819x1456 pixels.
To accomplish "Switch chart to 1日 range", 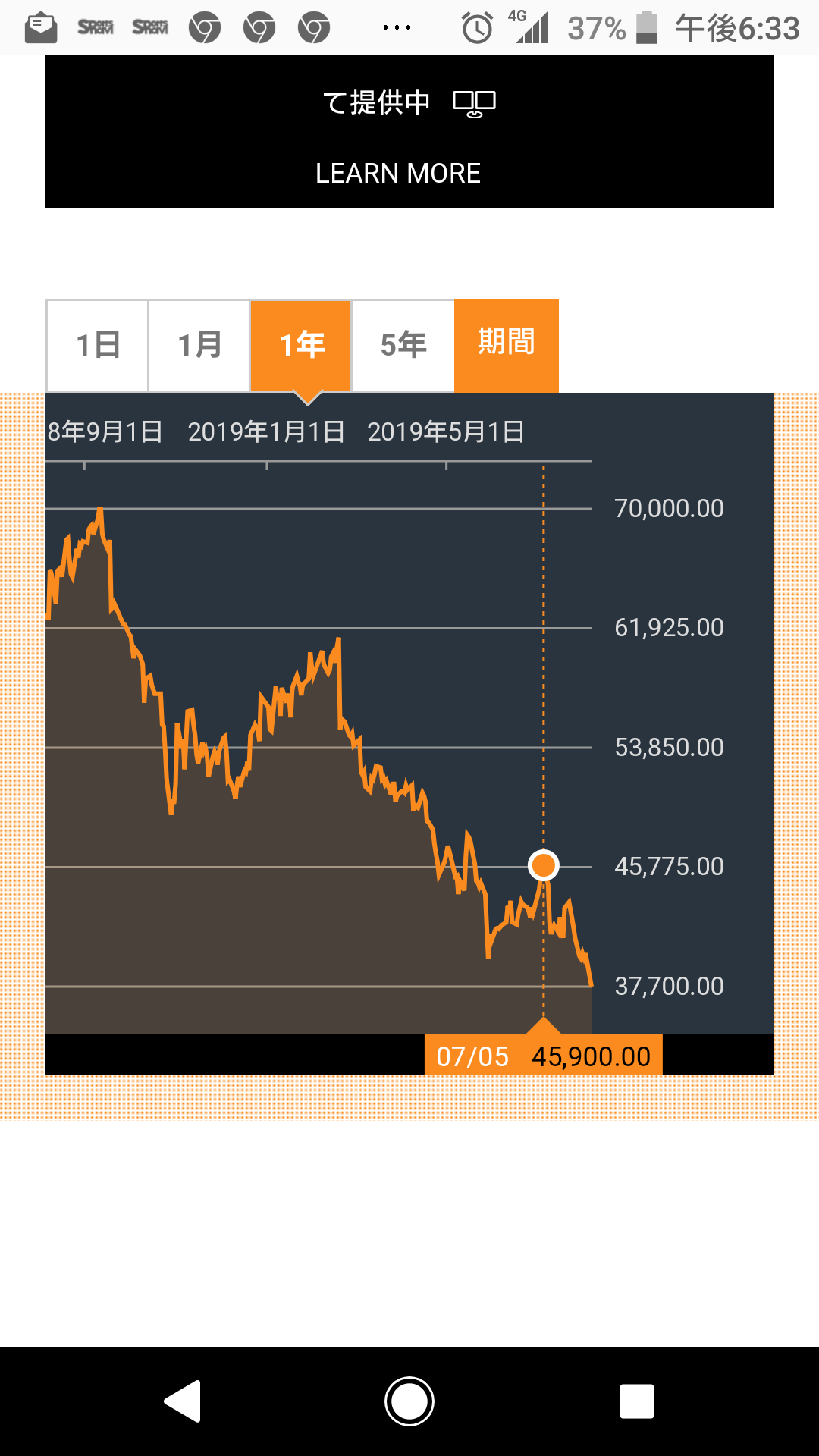I will tap(98, 346).
